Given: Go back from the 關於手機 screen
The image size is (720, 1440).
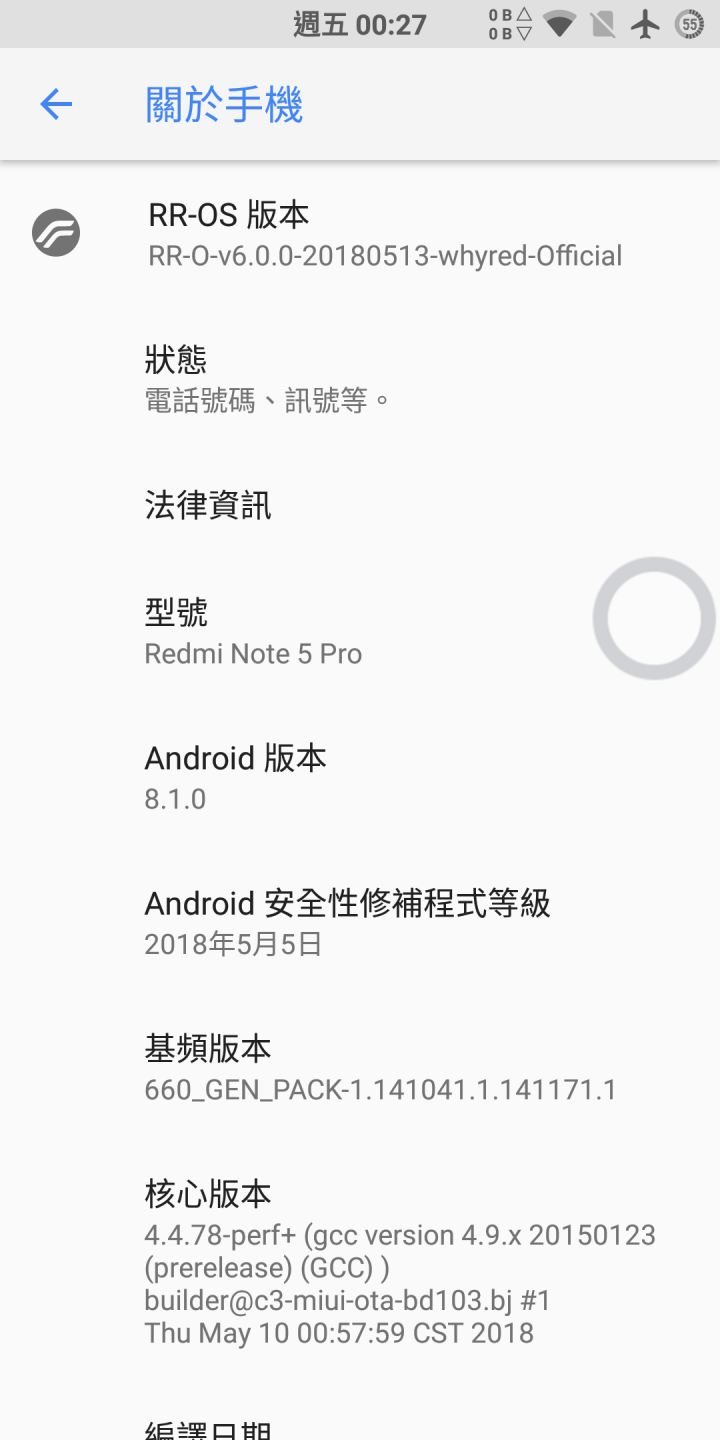Looking at the screenshot, I should 56,104.
